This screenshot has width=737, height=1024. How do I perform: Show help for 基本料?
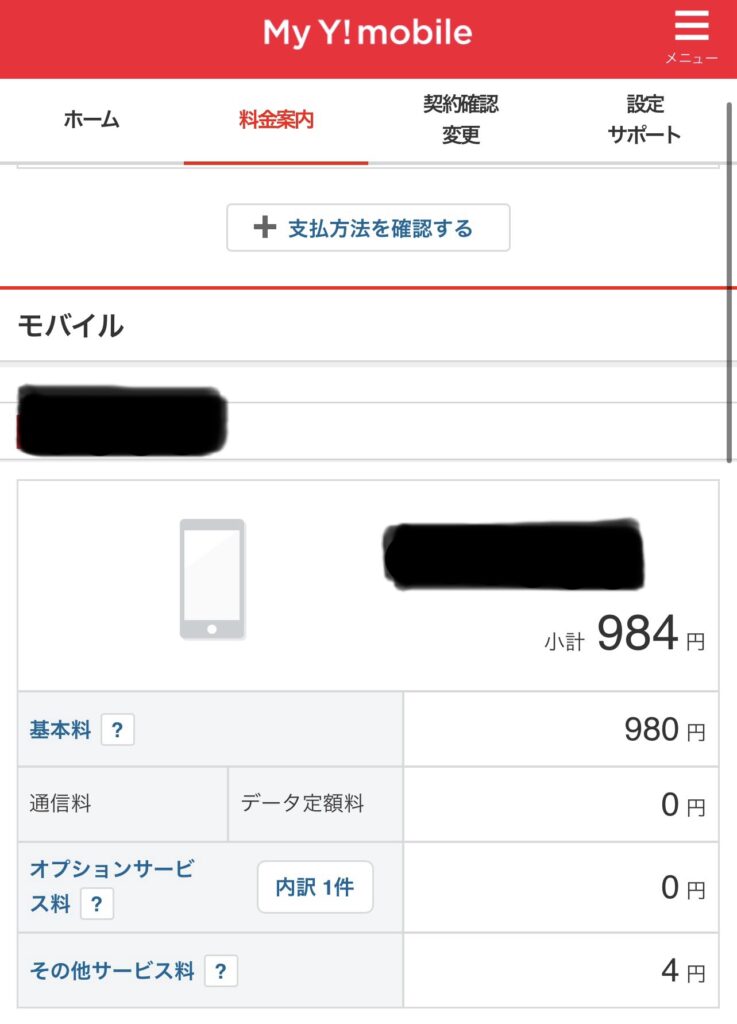(x=117, y=731)
